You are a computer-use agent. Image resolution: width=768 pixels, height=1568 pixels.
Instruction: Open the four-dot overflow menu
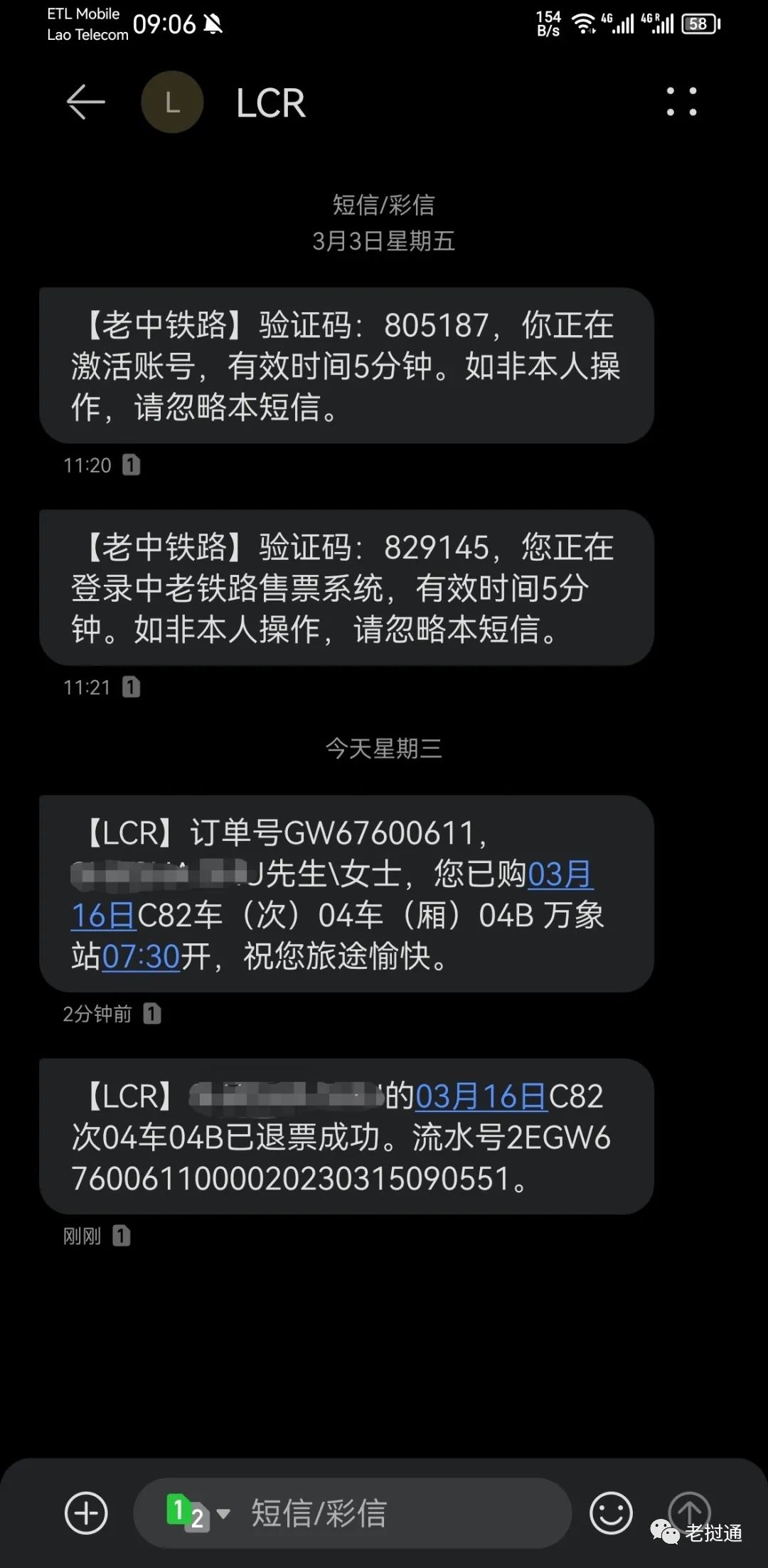coord(681,102)
